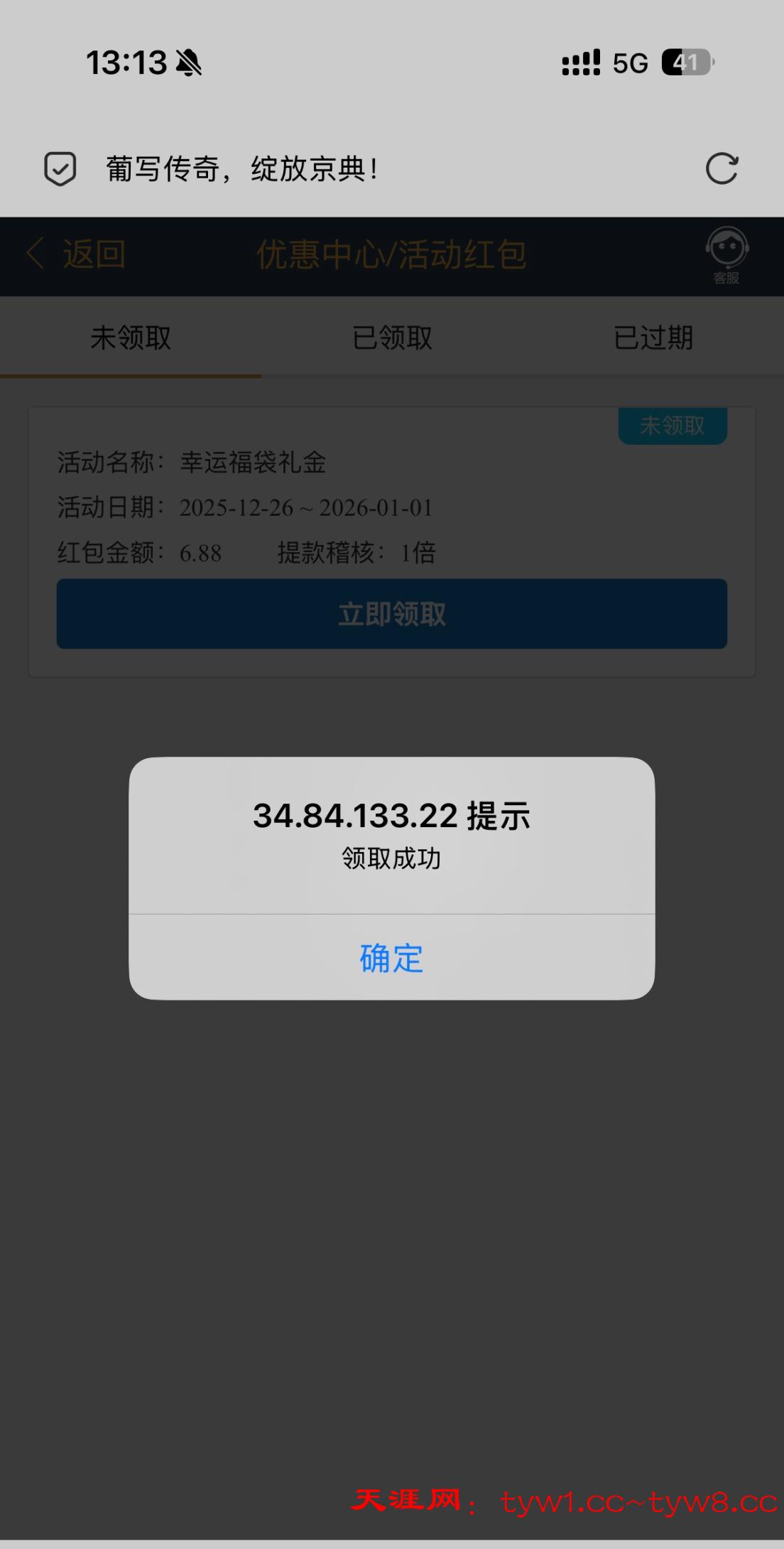Go back with 返回
Viewport: 784px width, 1549px height.
click(x=77, y=254)
